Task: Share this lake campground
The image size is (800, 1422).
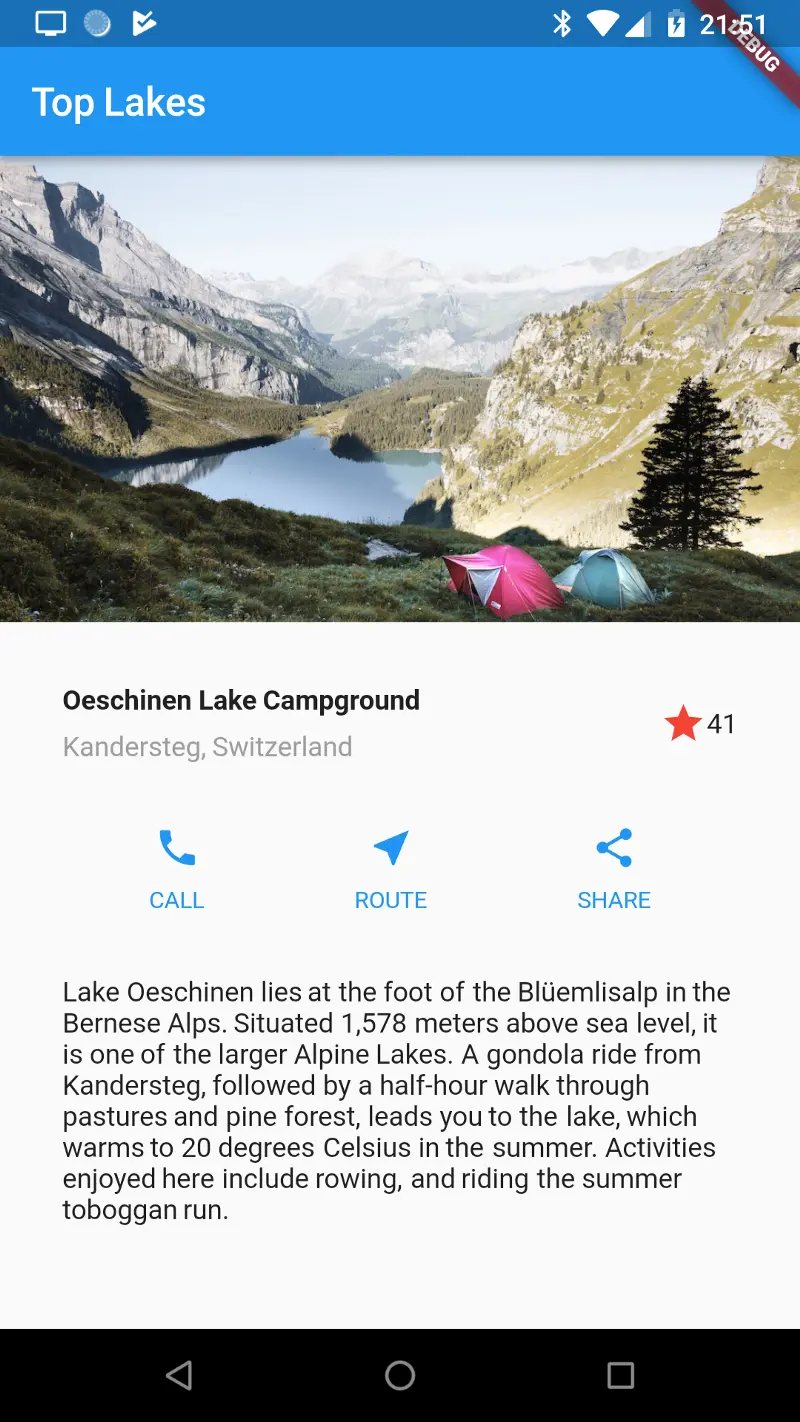Action: pos(614,868)
